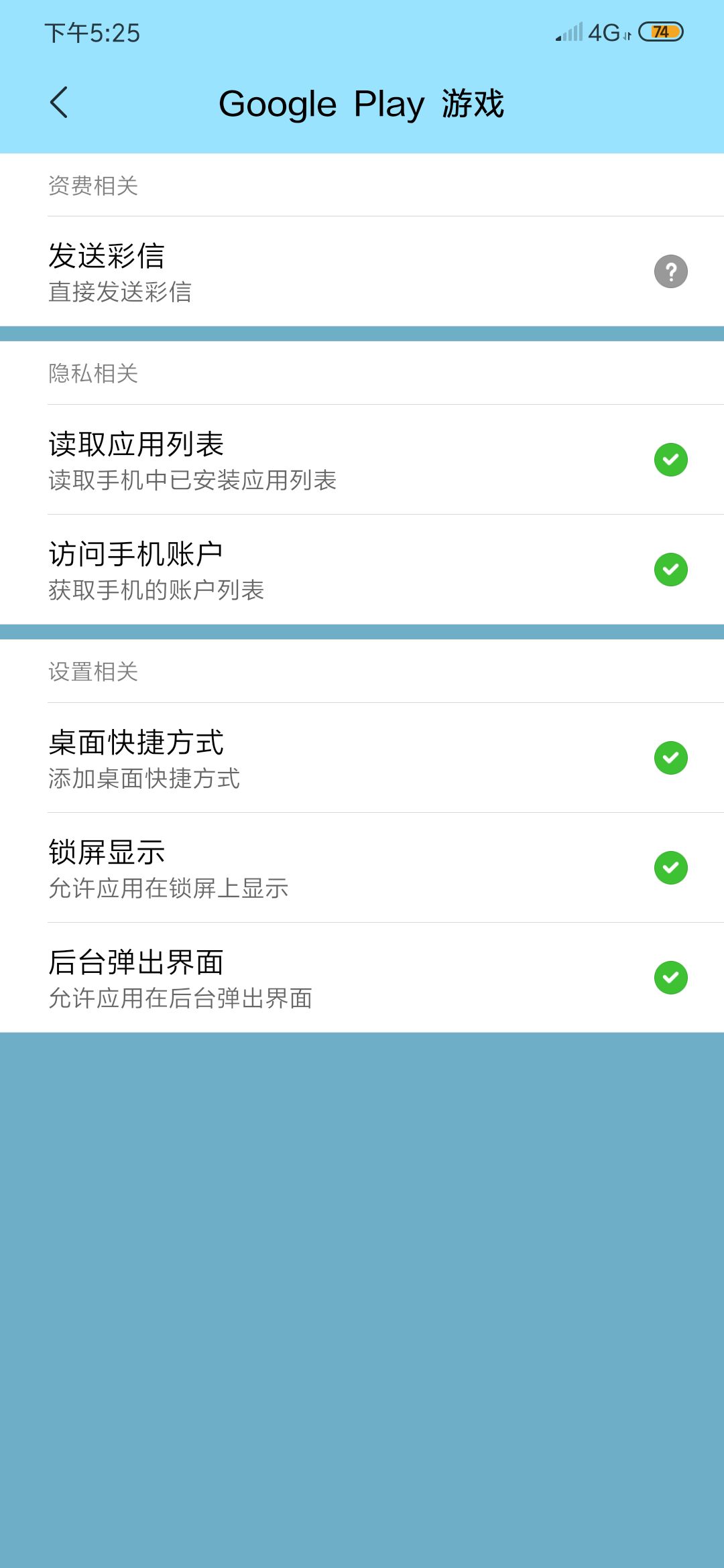Toggle the 锁屏显示 permission

pyautogui.click(x=670, y=868)
